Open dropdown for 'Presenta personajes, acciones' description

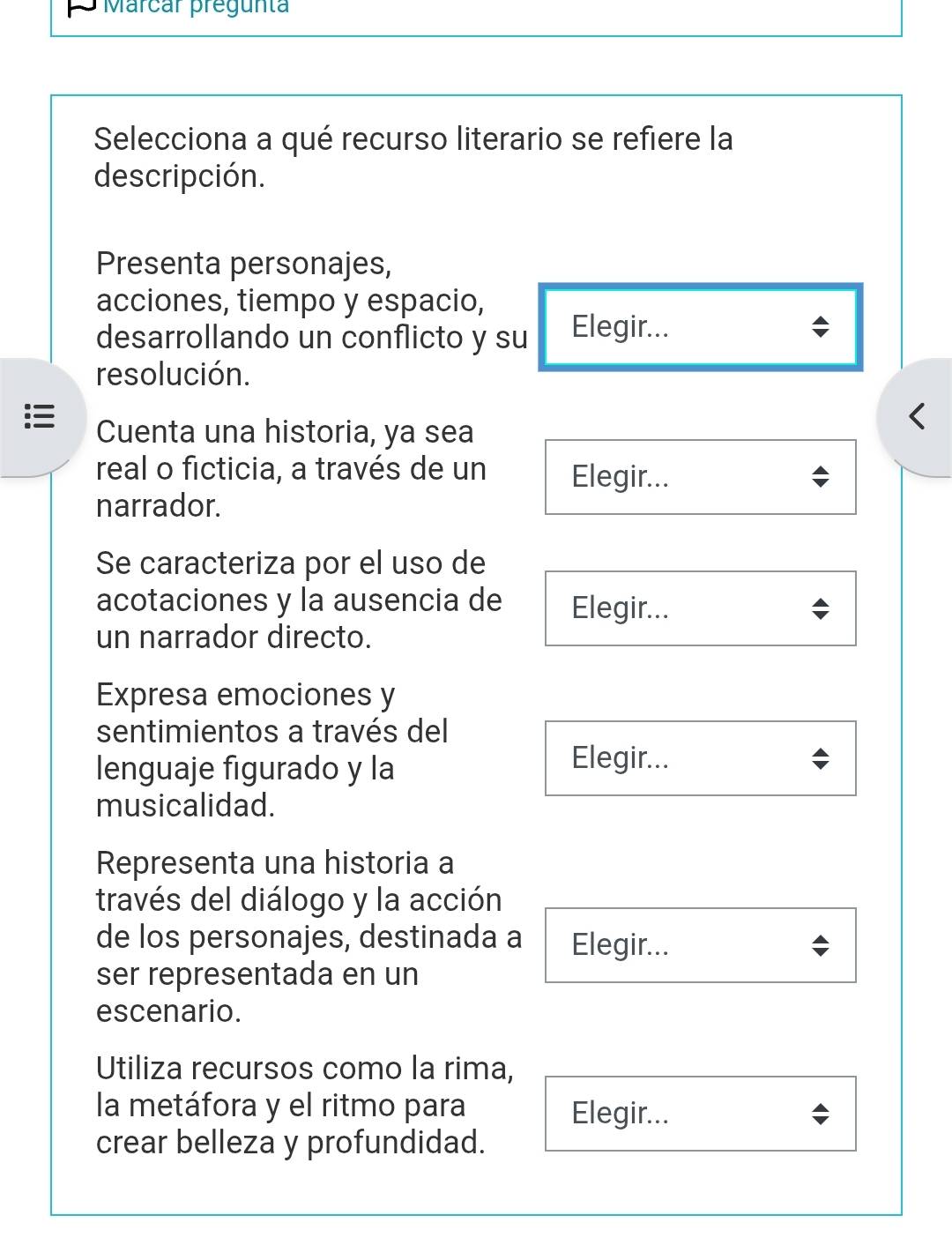700,327
